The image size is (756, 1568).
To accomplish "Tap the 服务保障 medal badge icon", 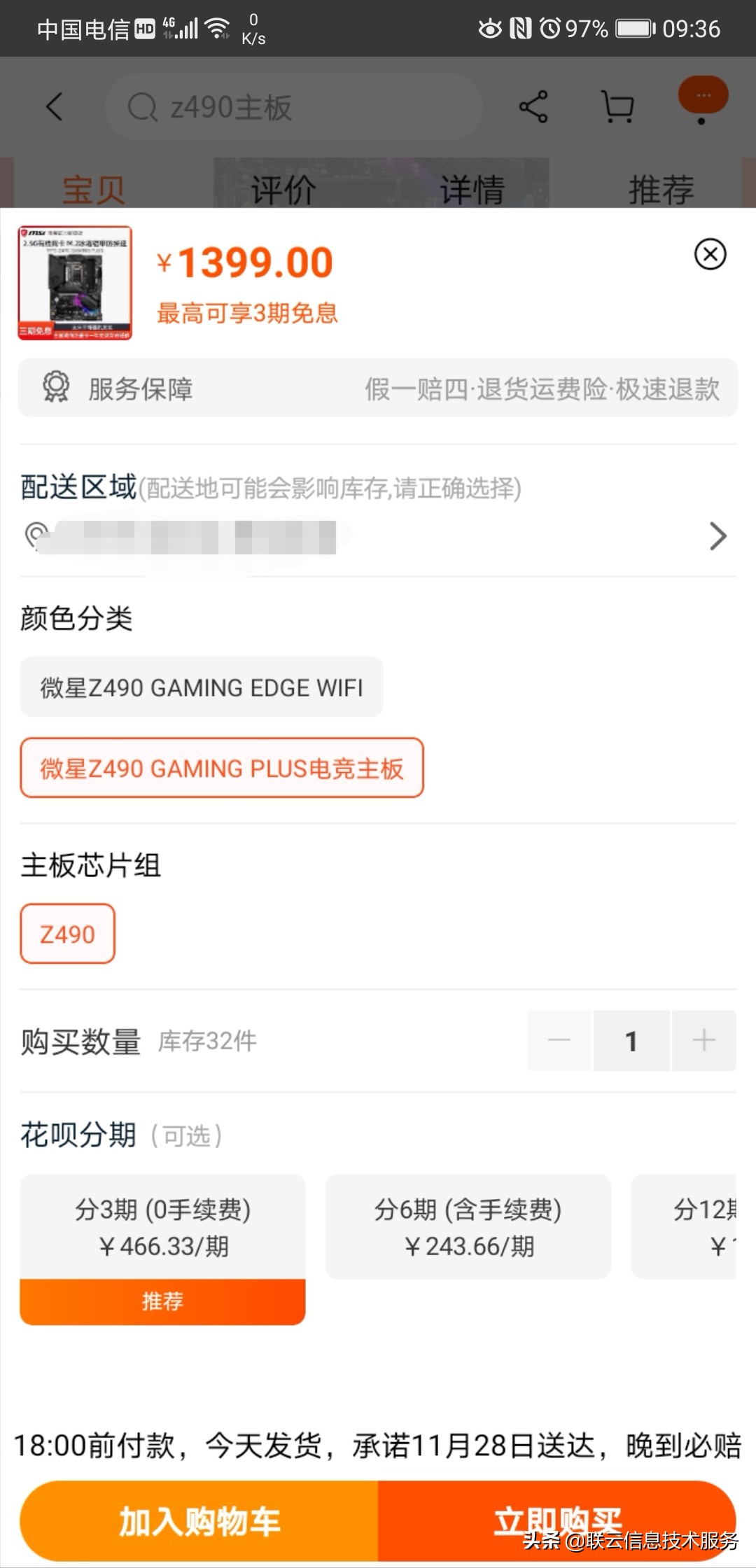I will (56, 388).
